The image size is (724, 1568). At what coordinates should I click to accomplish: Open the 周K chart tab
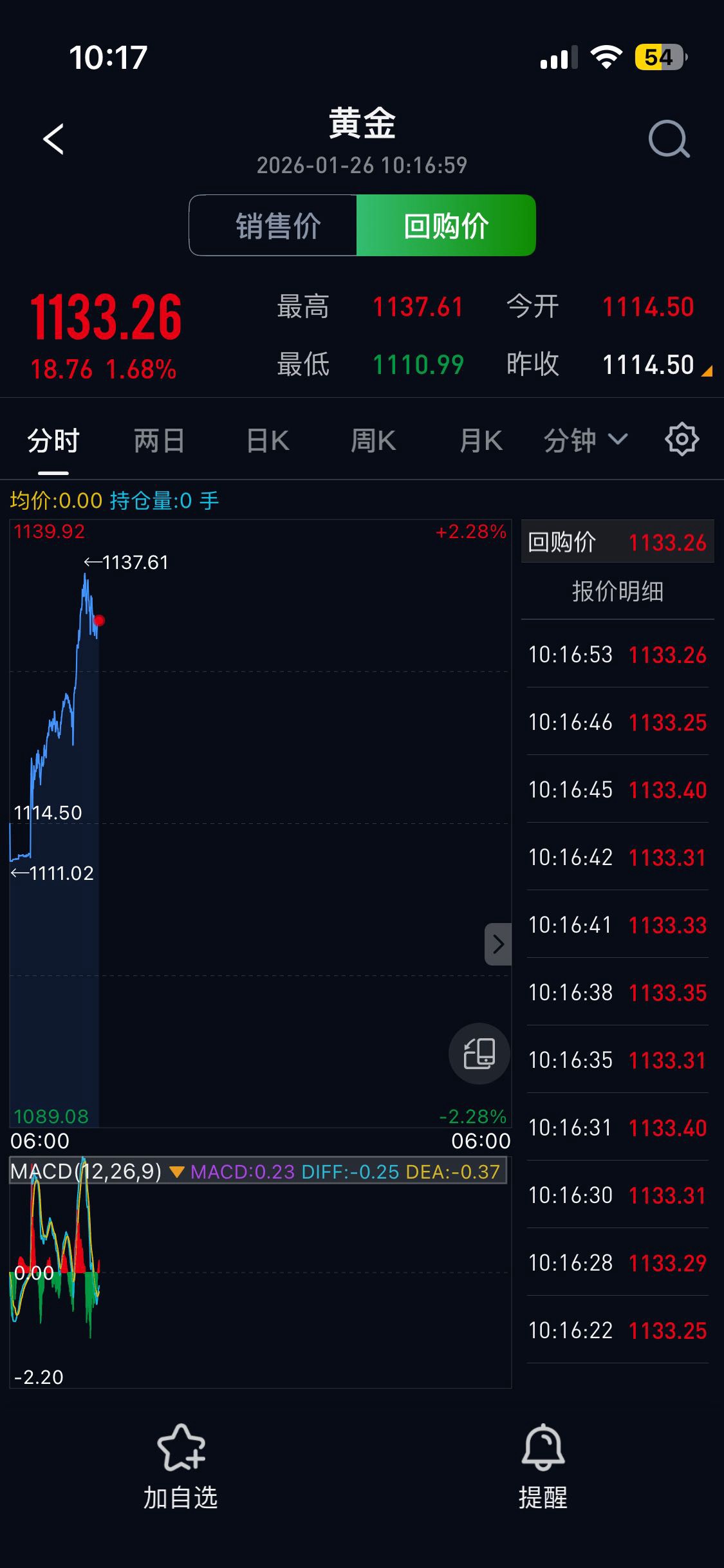(373, 441)
